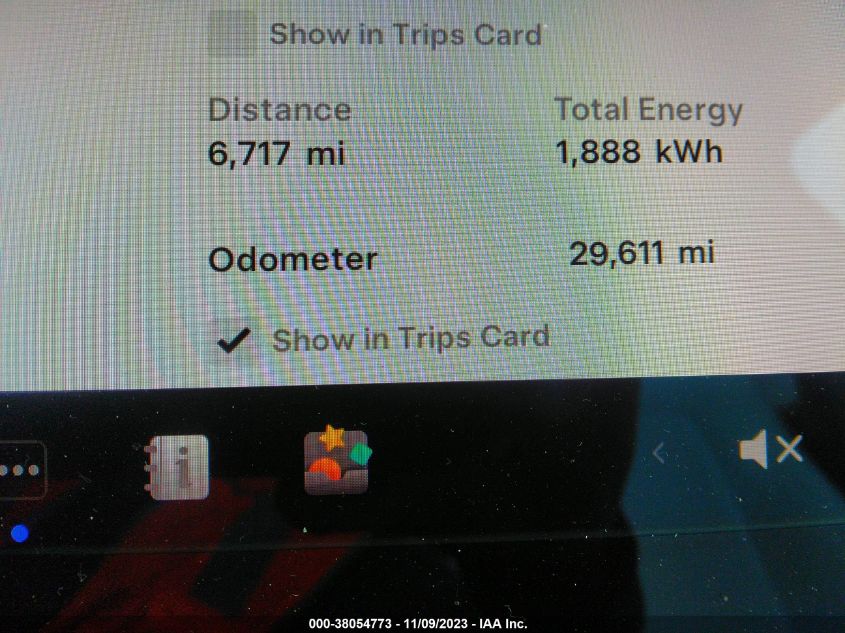Check the top Show in Trips Card box

tap(232, 35)
